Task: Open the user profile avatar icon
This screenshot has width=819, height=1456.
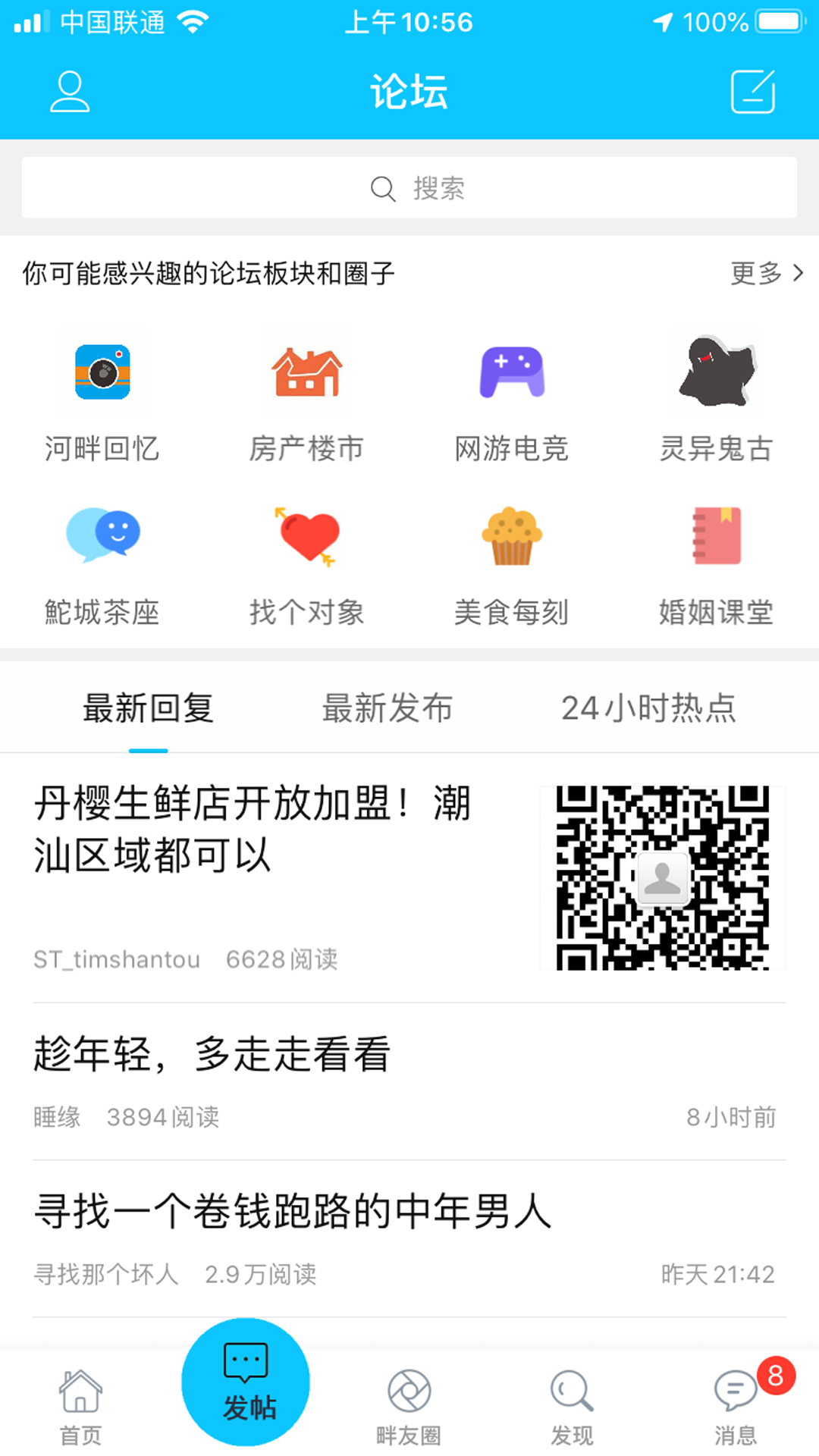Action: pyautogui.click(x=70, y=91)
